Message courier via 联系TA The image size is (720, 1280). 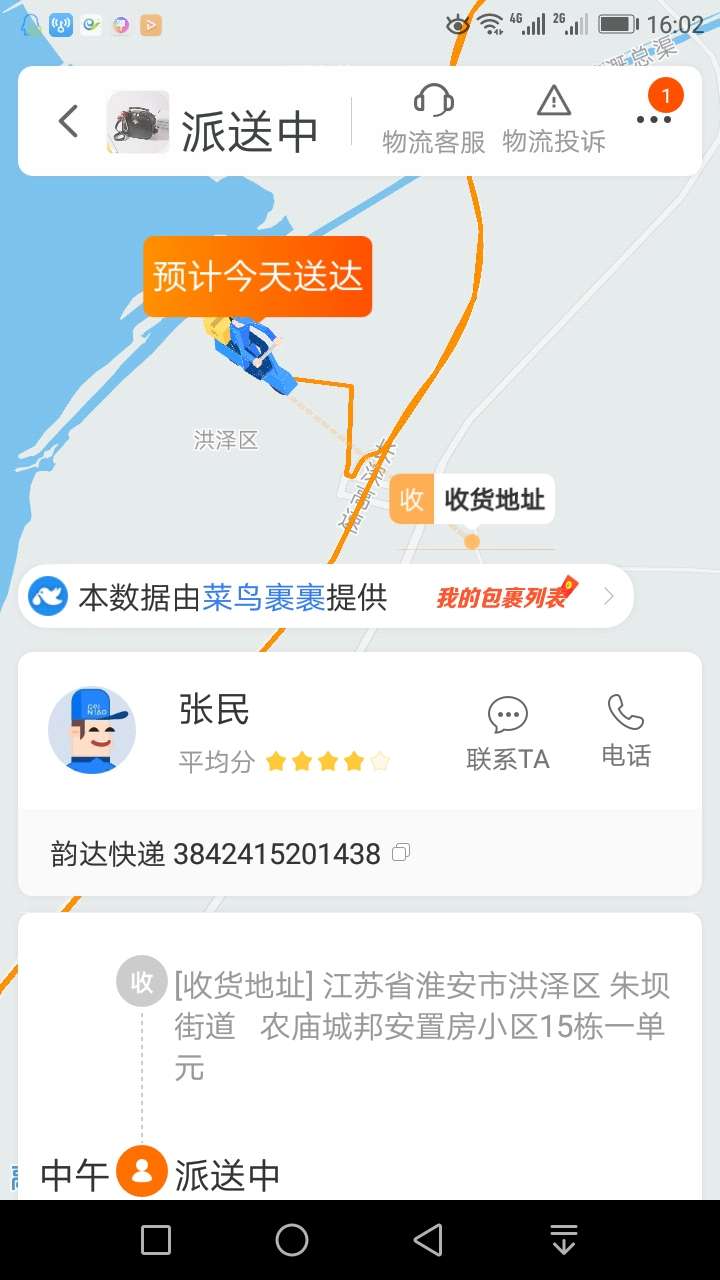(x=508, y=735)
